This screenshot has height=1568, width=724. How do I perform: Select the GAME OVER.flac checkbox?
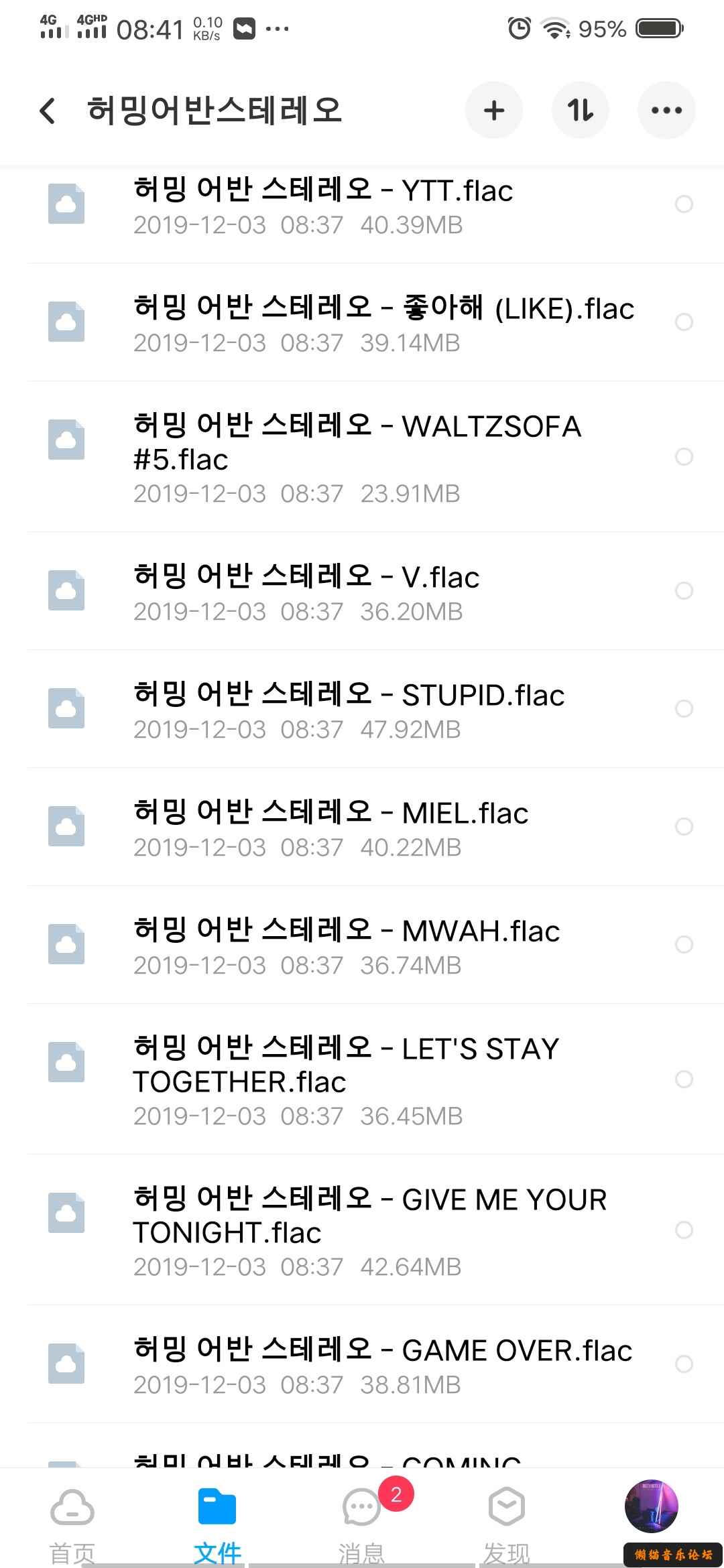684,1364
